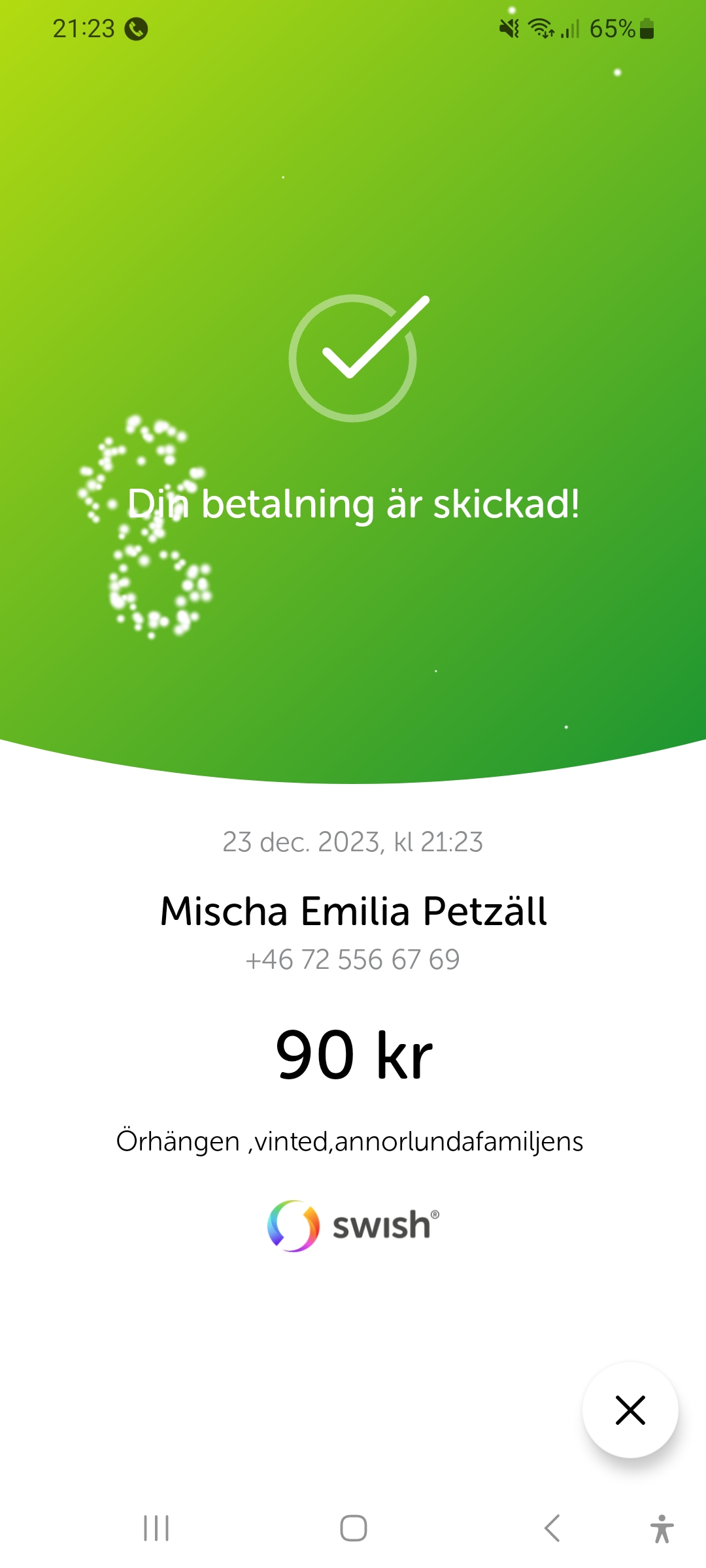Go to the home screen

click(x=354, y=1528)
